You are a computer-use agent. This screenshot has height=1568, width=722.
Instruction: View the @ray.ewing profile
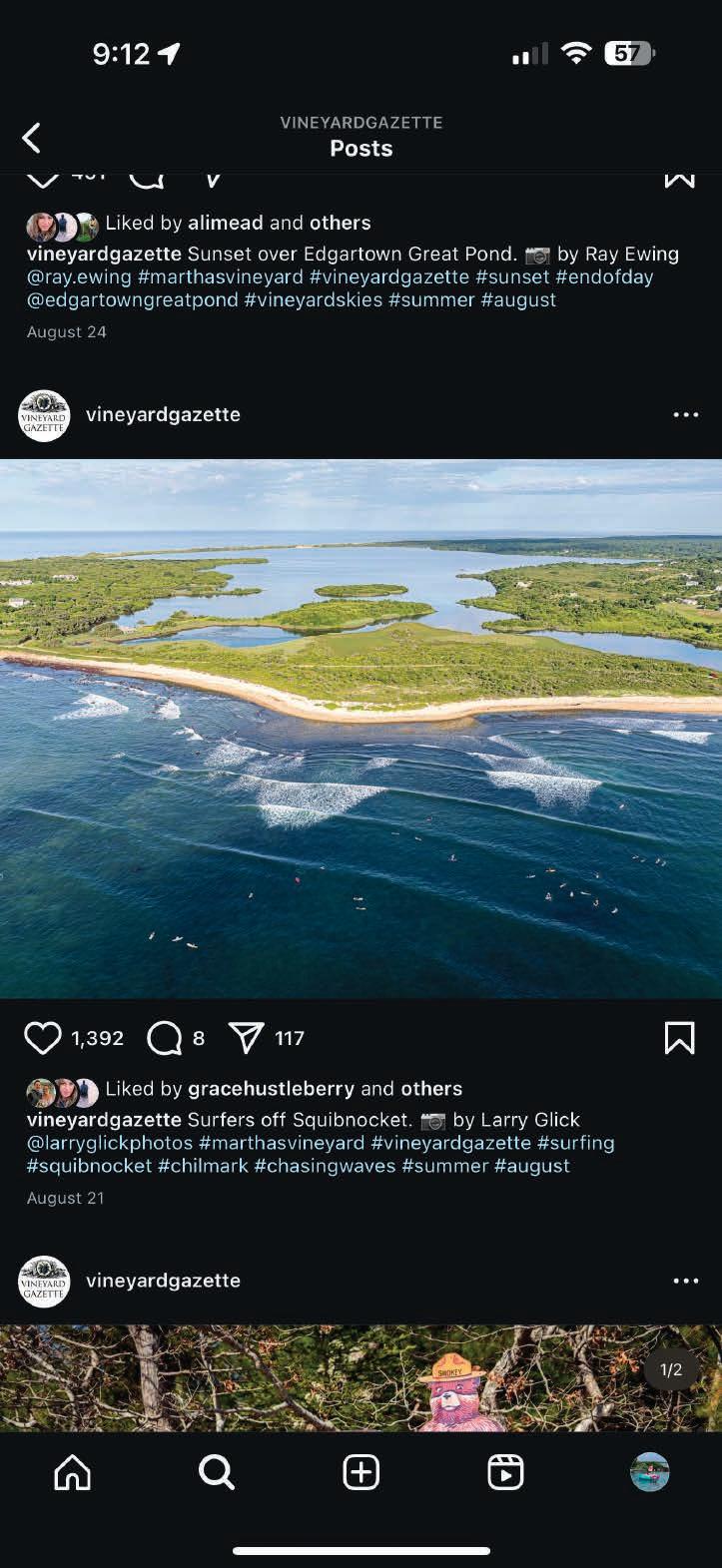tap(79, 277)
